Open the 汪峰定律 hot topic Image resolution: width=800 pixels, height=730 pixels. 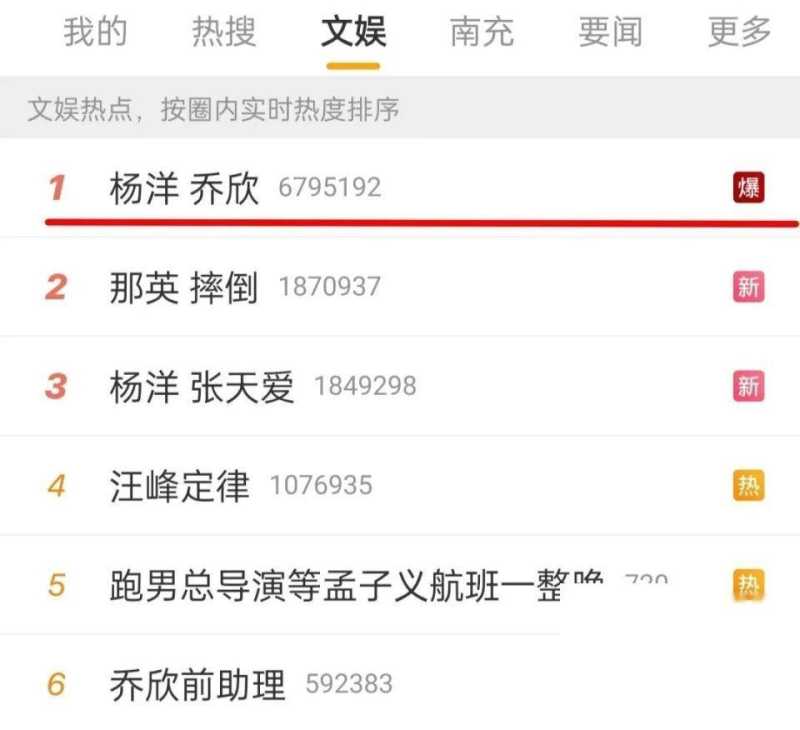(180, 487)
